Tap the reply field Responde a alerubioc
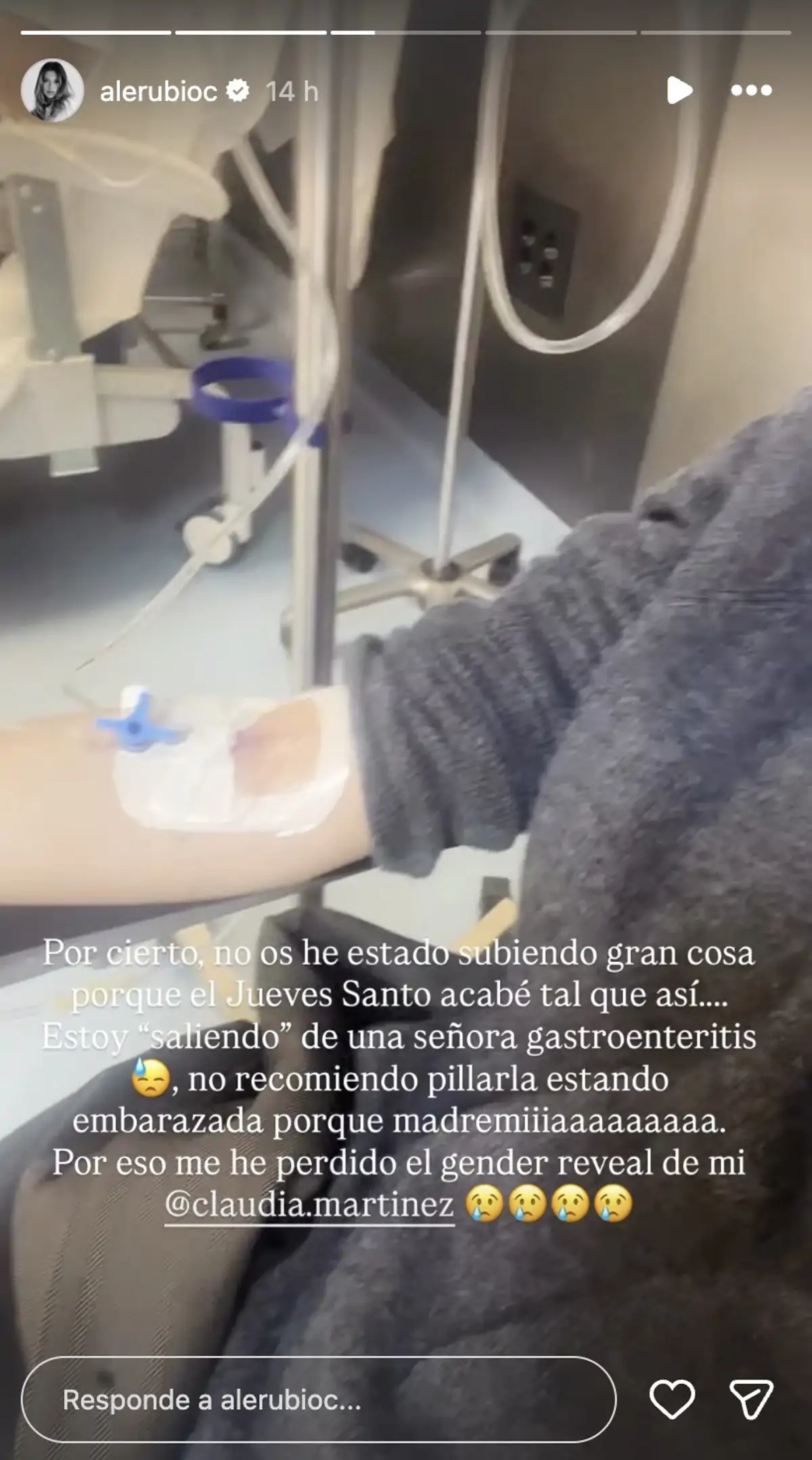 [x=318, y=1400]
